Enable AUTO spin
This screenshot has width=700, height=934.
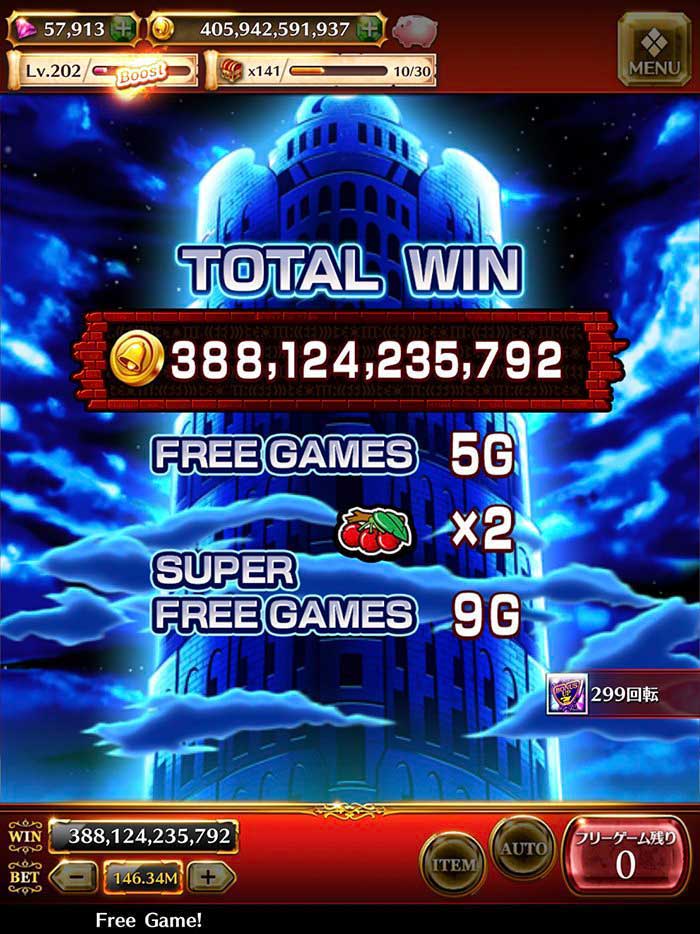tap(523, 849)
